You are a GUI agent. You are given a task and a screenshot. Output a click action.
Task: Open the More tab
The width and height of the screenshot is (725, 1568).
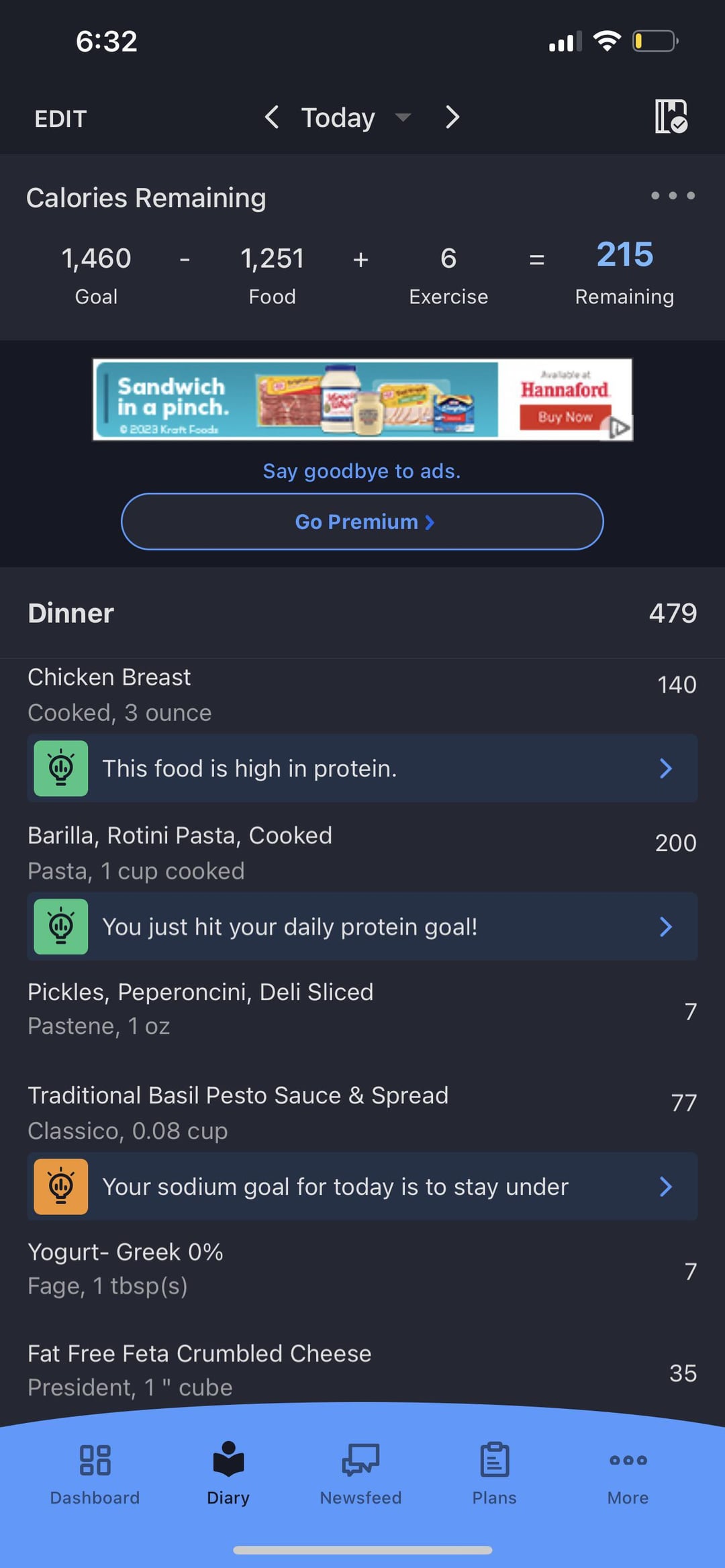click(x=628, y=1474)
